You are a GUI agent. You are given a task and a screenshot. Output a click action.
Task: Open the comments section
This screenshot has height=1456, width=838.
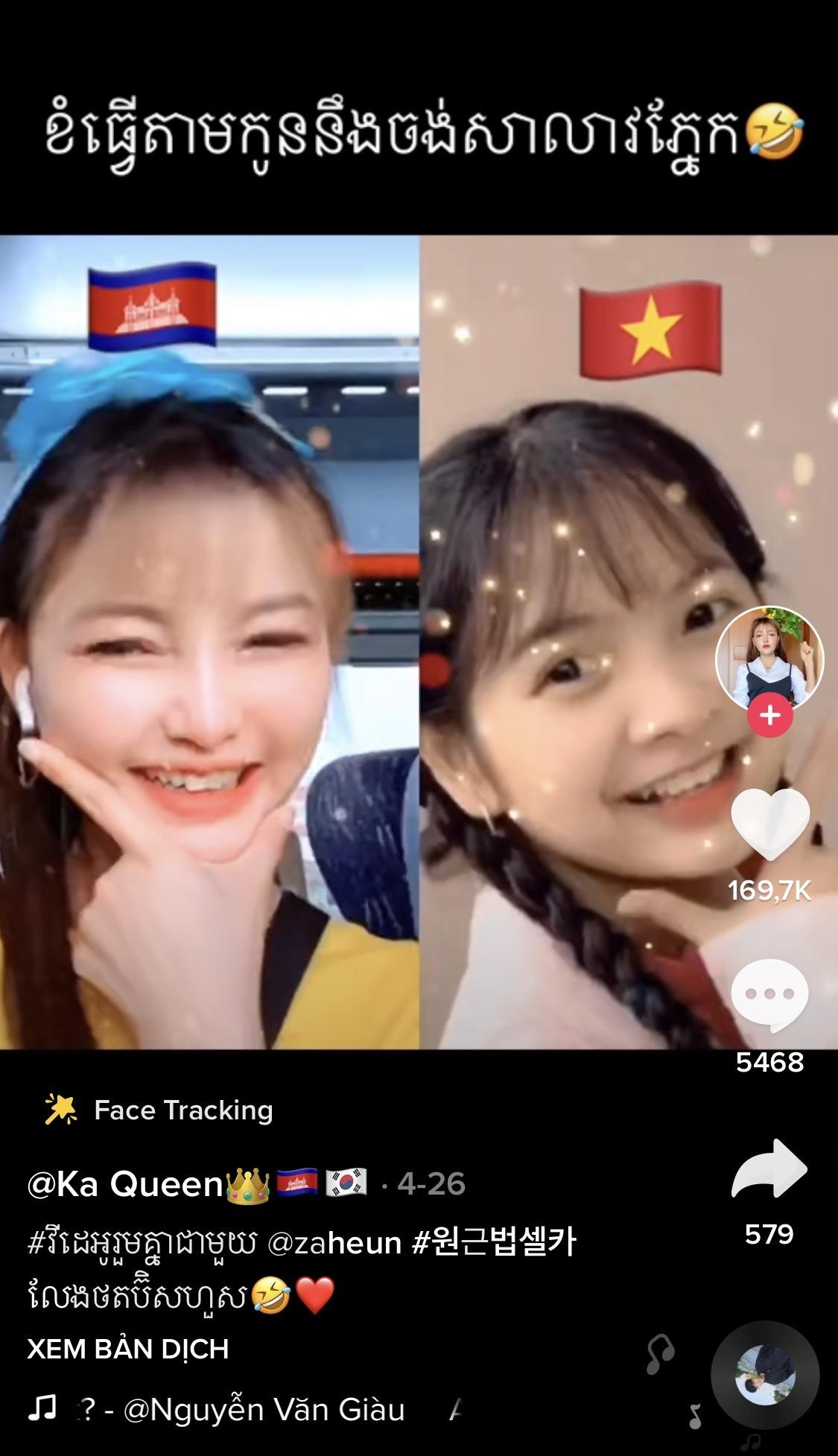pyautogui.click(x=769, y=995)
